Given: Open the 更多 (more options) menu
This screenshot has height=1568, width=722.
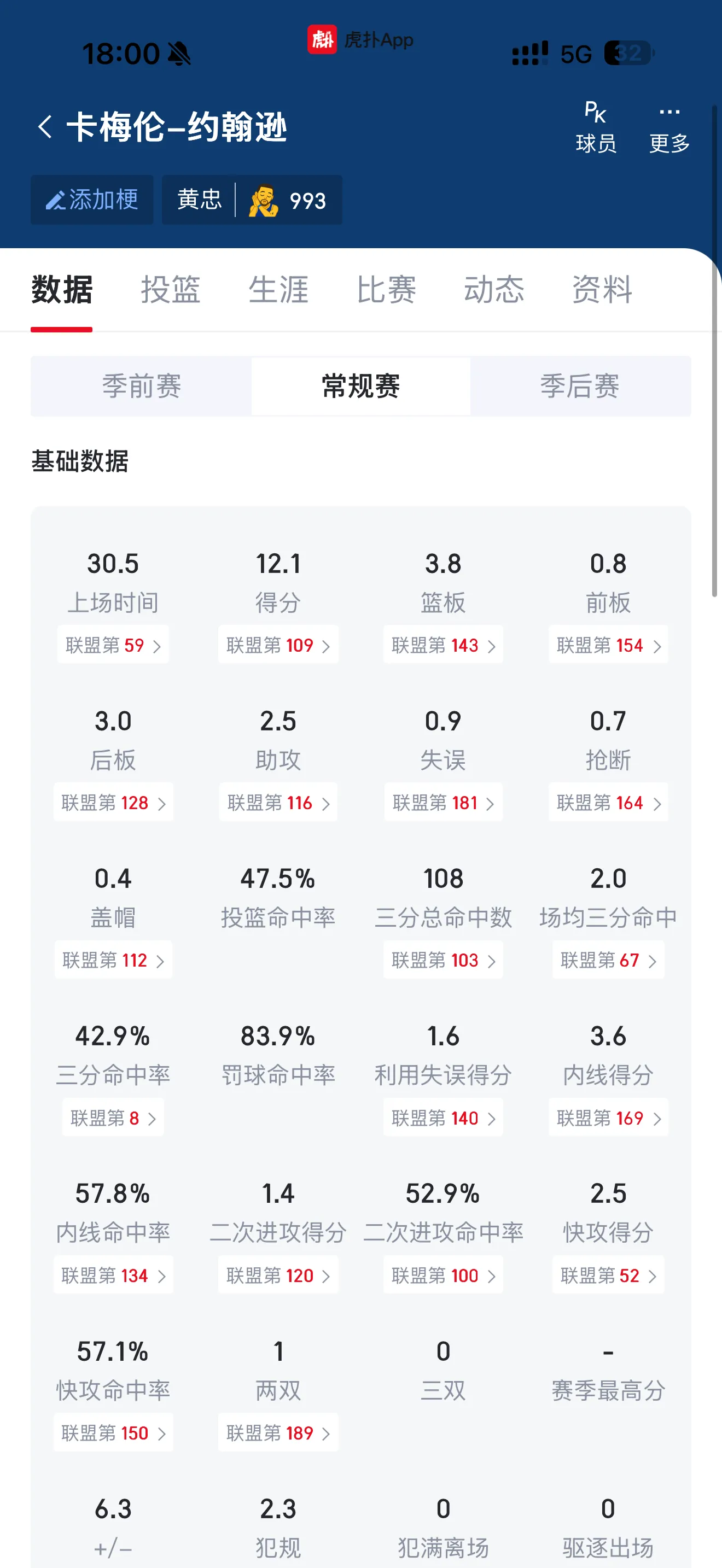Looking at the screenshot, I should (x=668, y=125).
